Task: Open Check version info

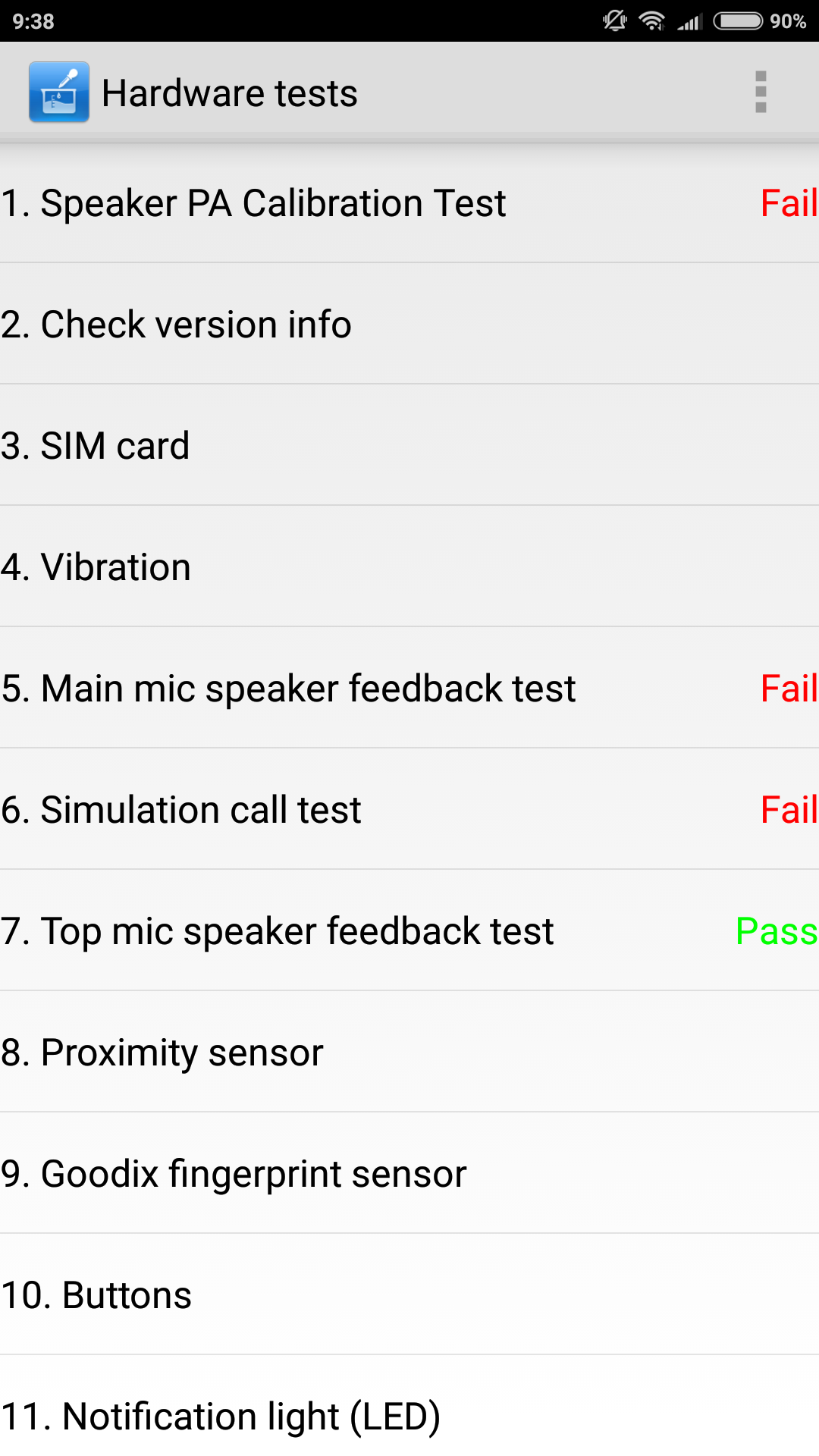Action: [409, 325]
